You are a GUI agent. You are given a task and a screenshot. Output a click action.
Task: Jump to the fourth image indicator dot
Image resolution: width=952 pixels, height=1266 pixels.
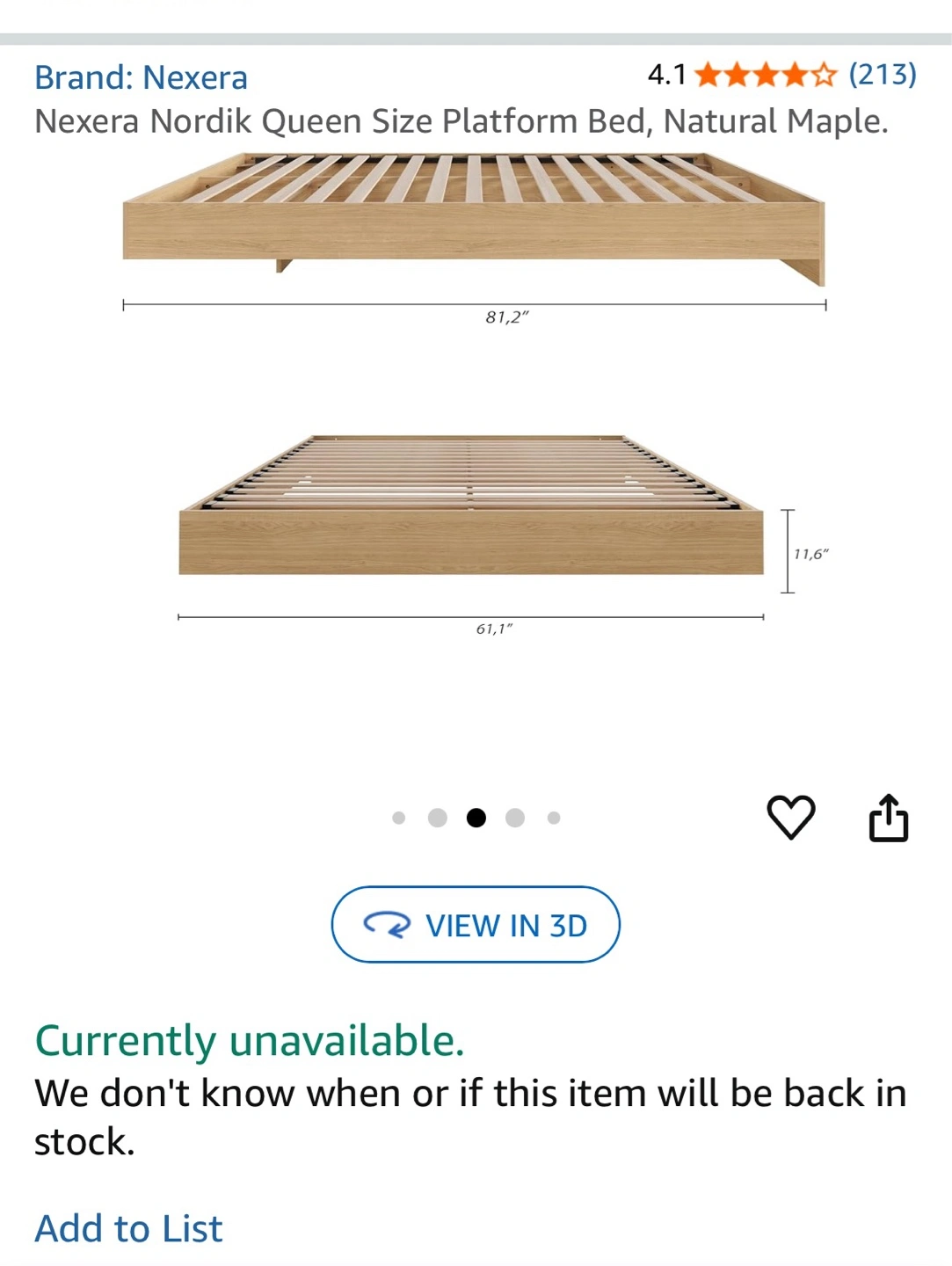click(515, 818)
